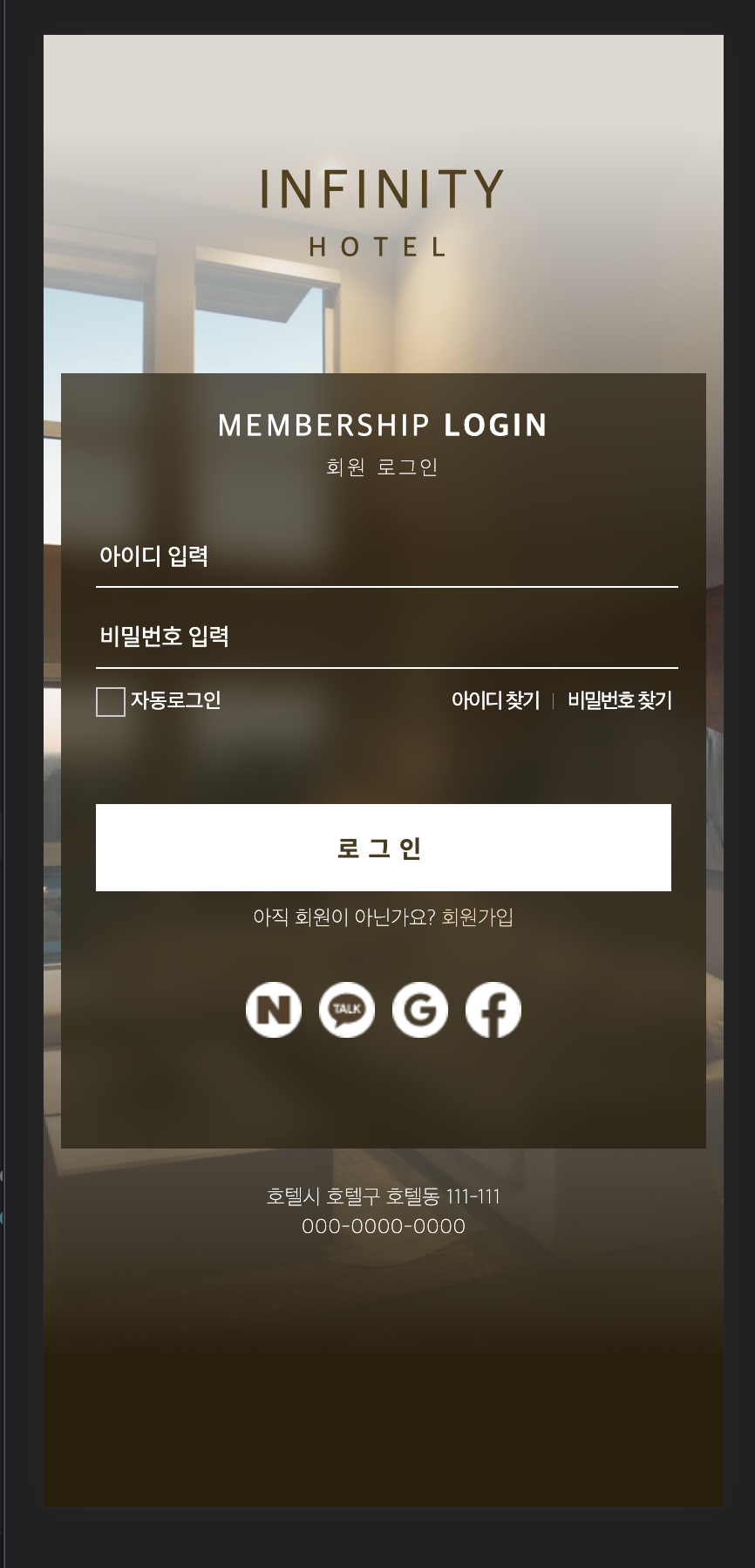Sign in with Naver icon
Image resolution: width=755 pixels, height=1568 pixels.
coord(274,1010)
